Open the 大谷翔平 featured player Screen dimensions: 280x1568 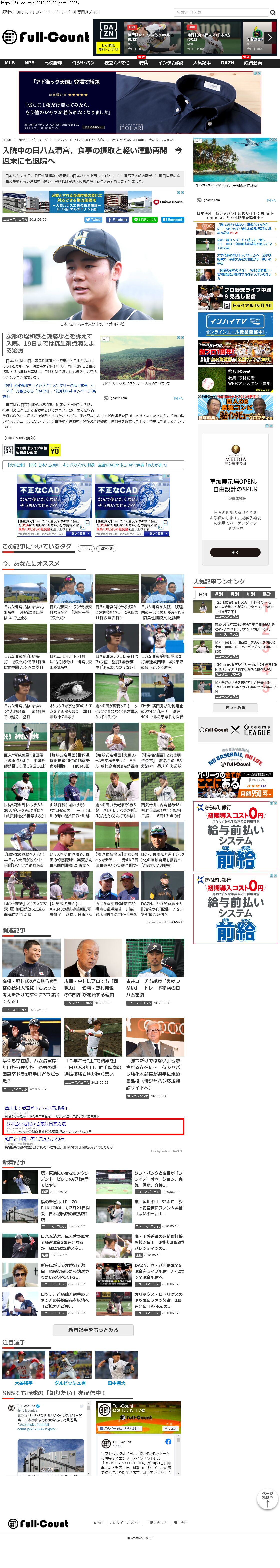(24, 1383)
